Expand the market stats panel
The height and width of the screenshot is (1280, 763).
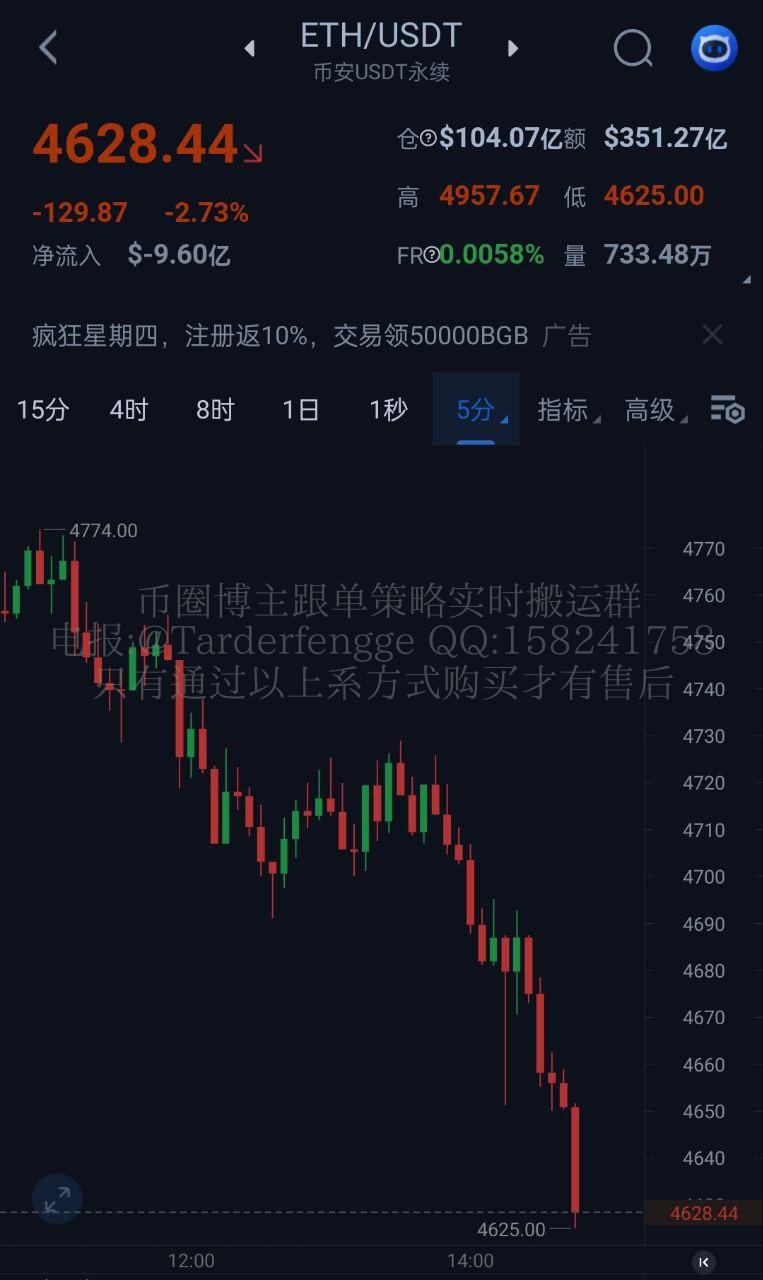(x=746, y=281)
